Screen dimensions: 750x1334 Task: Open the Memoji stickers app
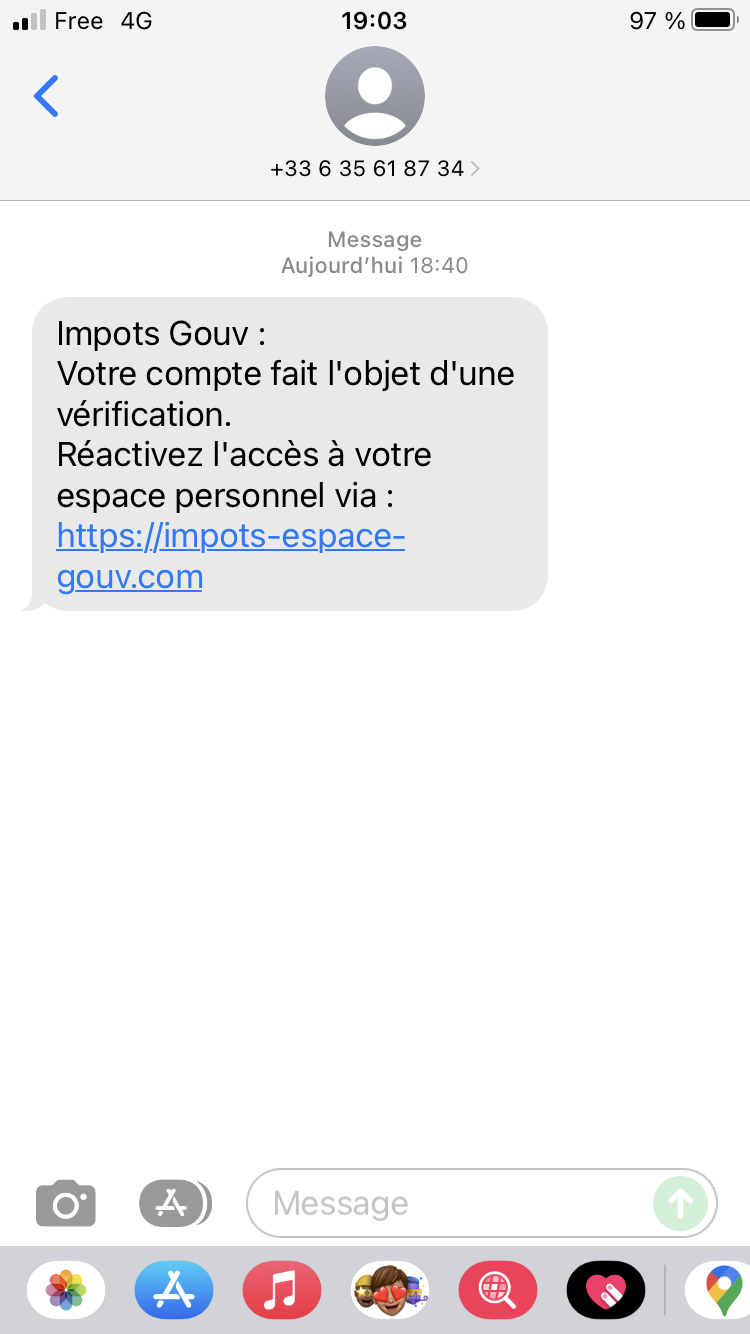[390, 1290]
